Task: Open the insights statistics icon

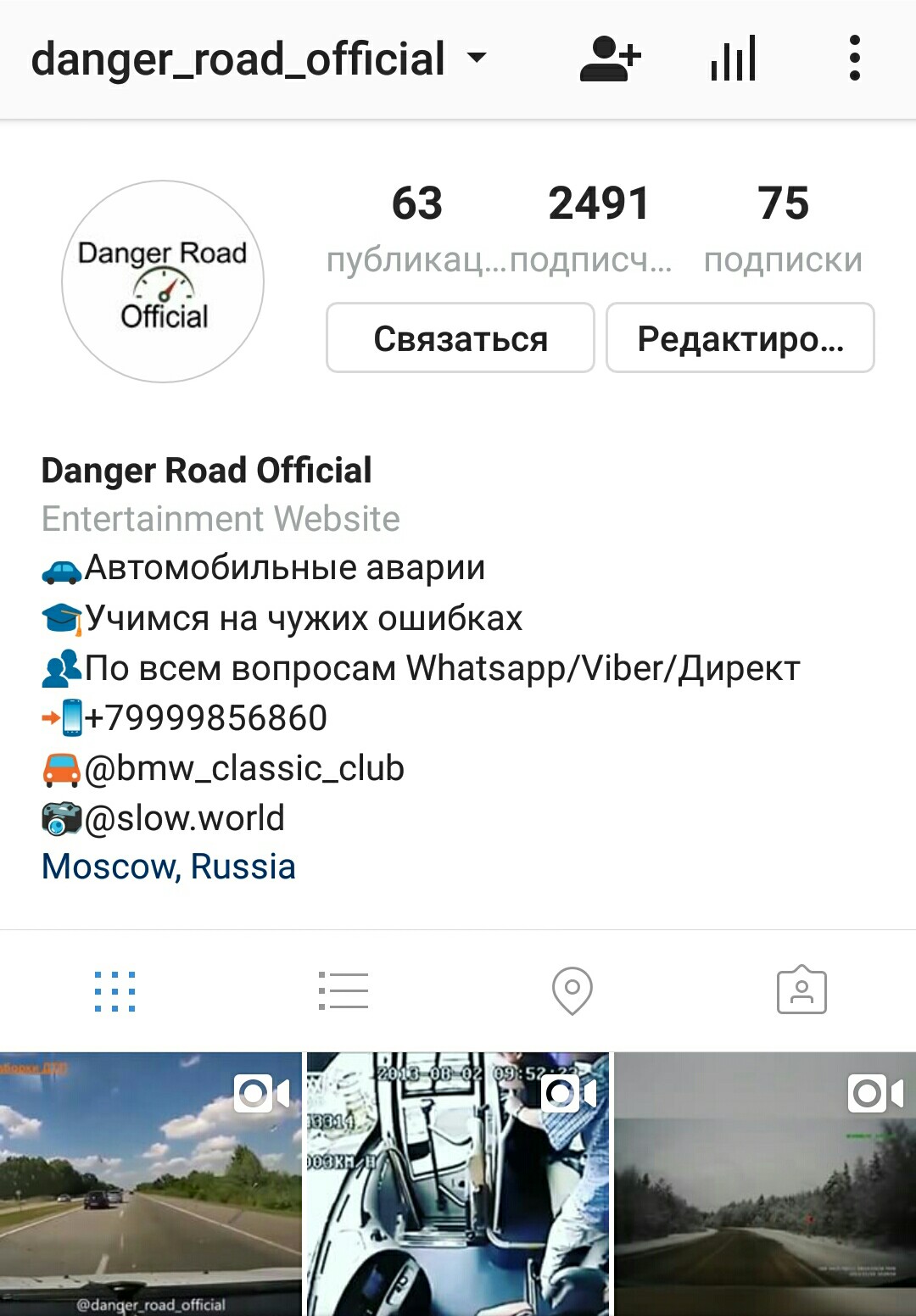Action: point(733,59)
